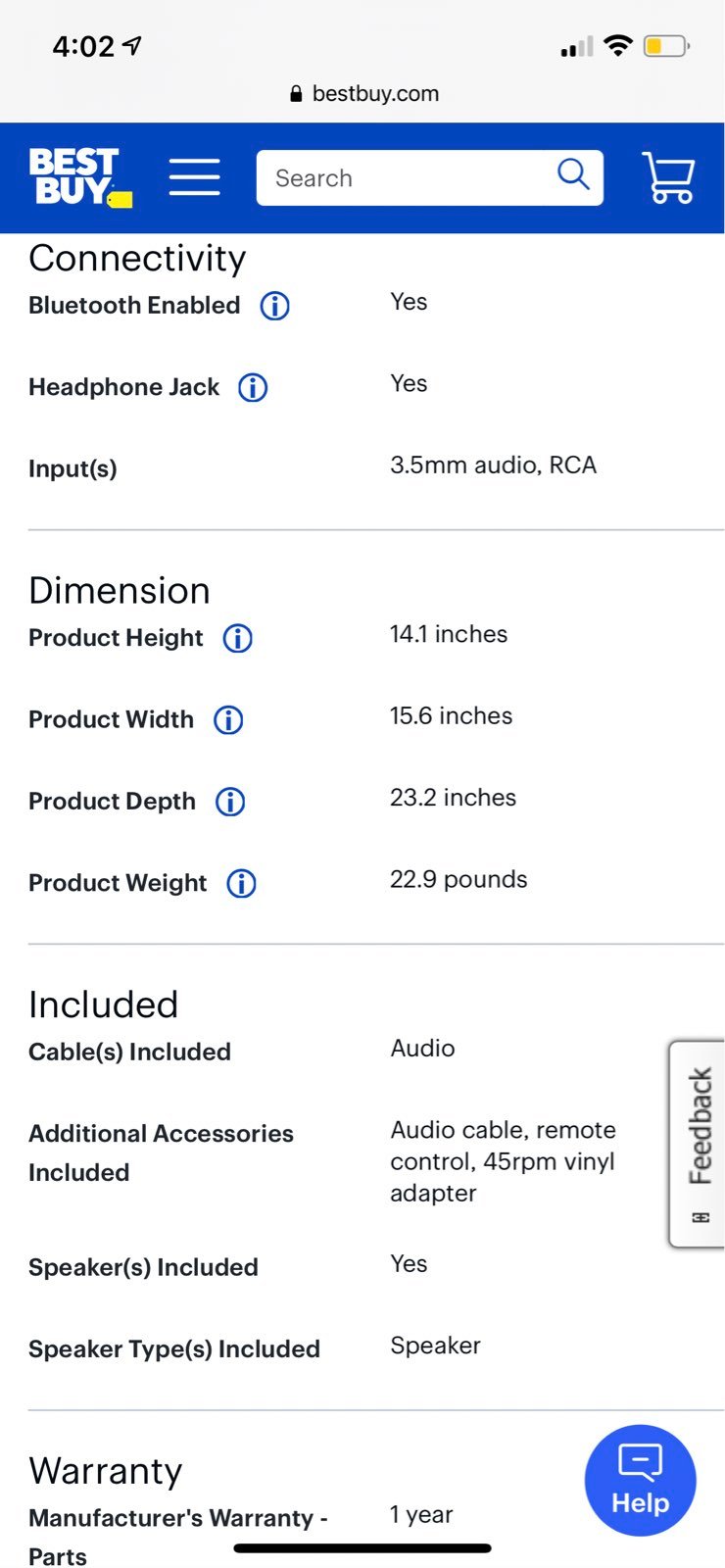Tap the bestbuy.com address bar
The width and height of the screenshot is (725, 1568).
[x=363, y=94]
